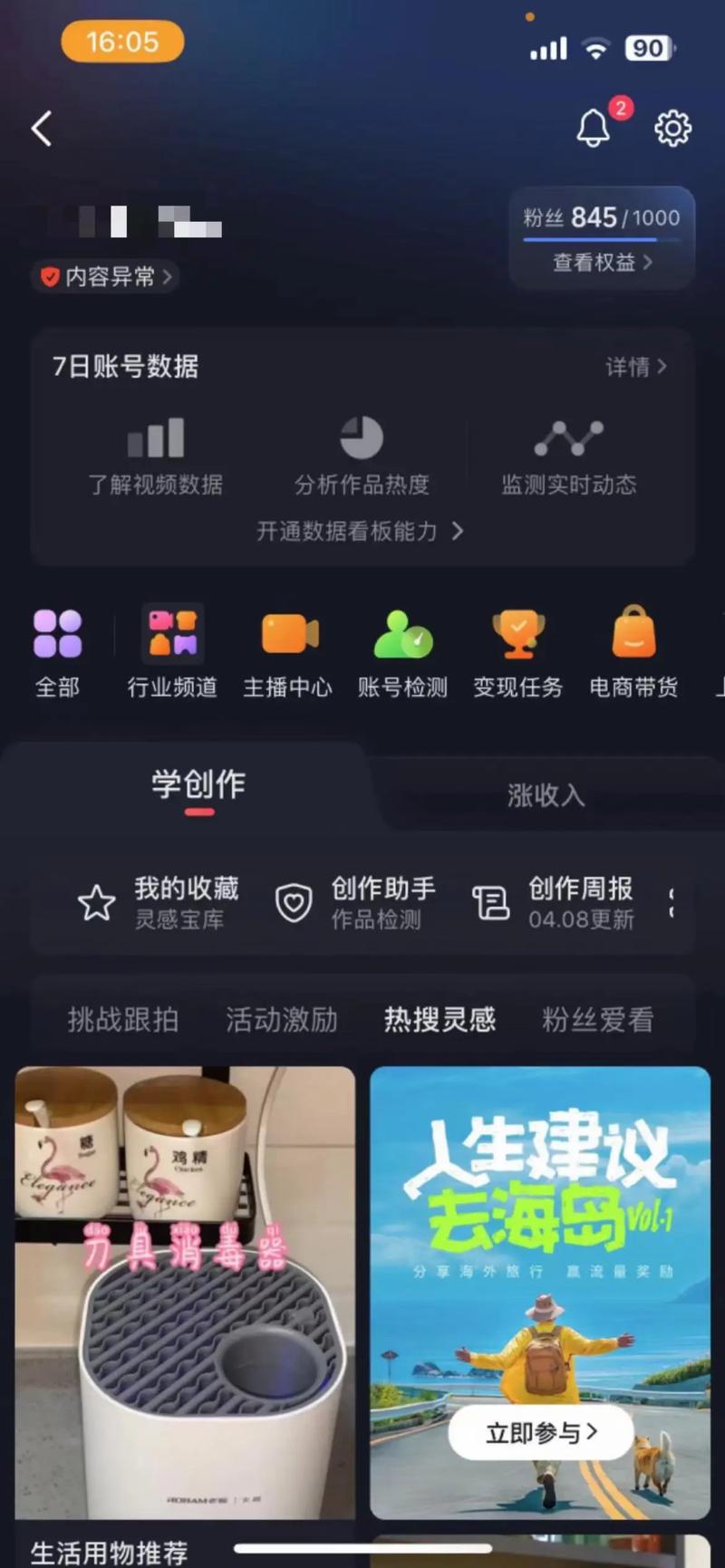This screenshot has height=1568, width=725.
Task: Tap 立即参与 on the 人生建议去海岛 card
Action: pyautogui.click(x=541, y=1433)
